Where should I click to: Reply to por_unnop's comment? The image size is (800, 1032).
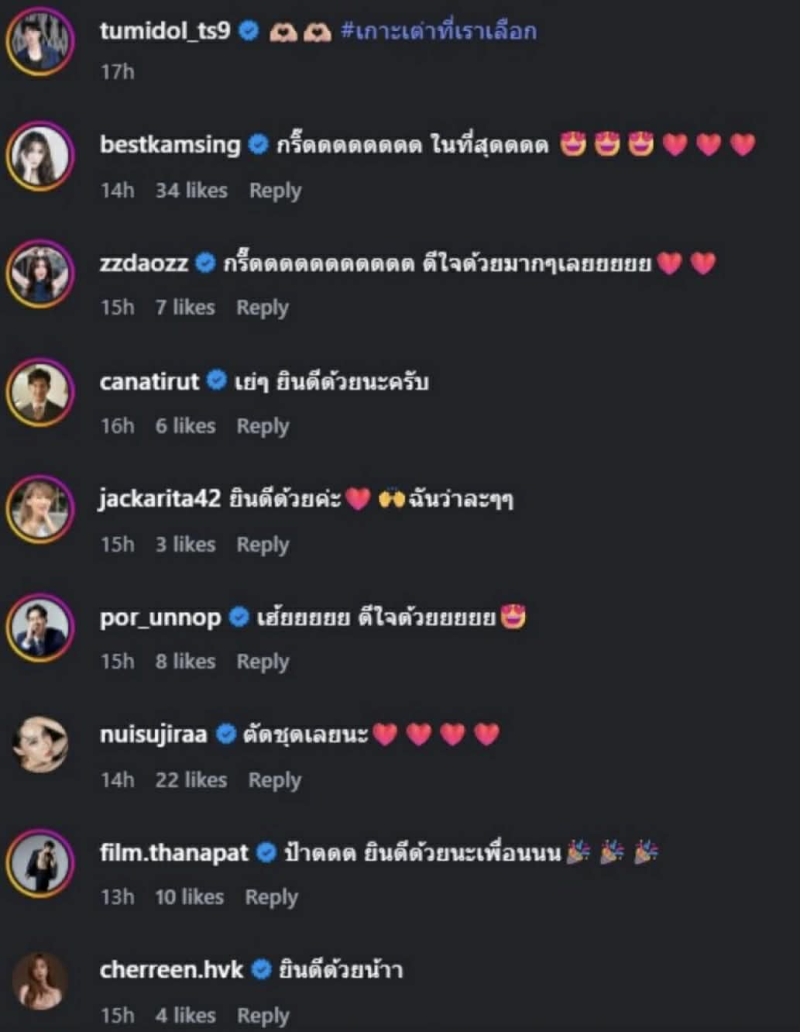click(262, 662)
